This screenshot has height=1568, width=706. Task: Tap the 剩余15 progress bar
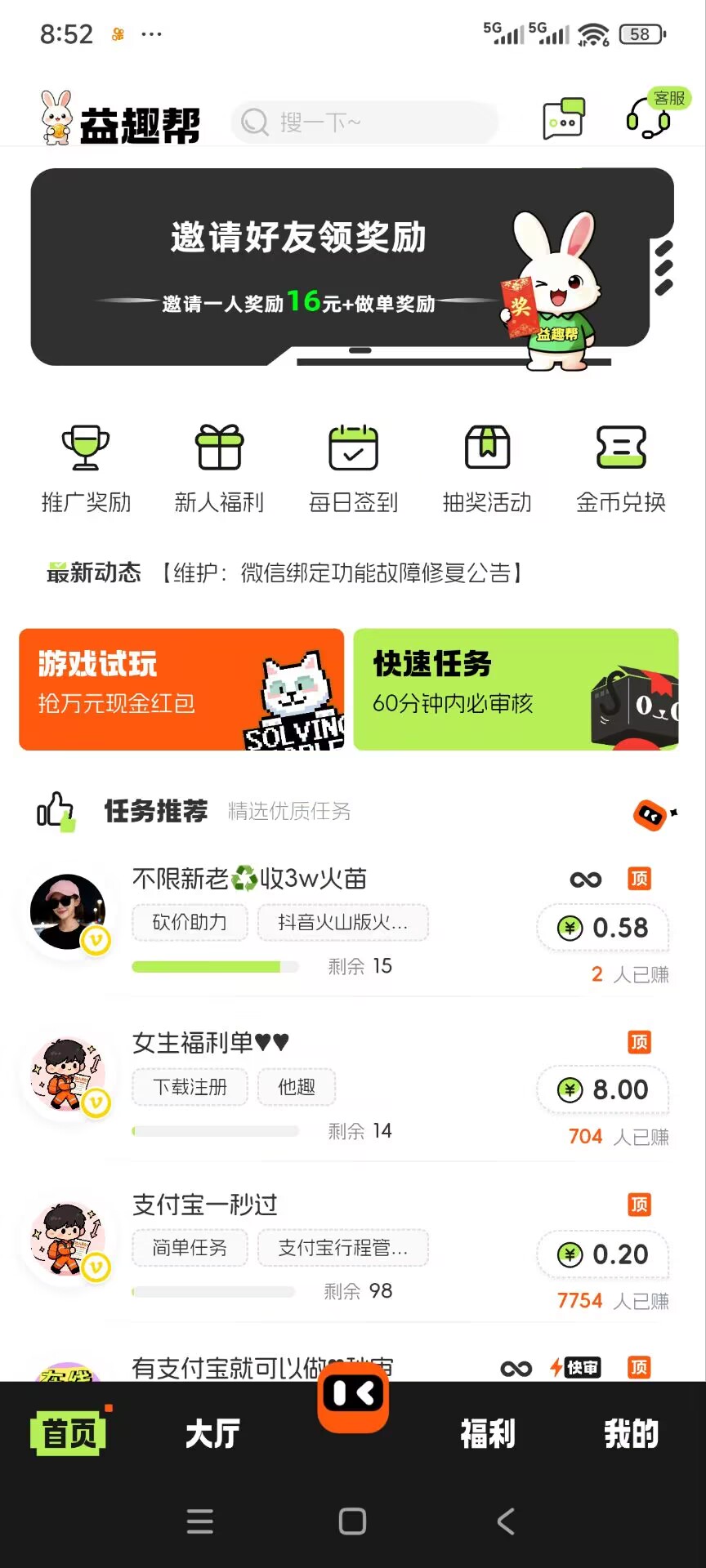pos(216,966)
